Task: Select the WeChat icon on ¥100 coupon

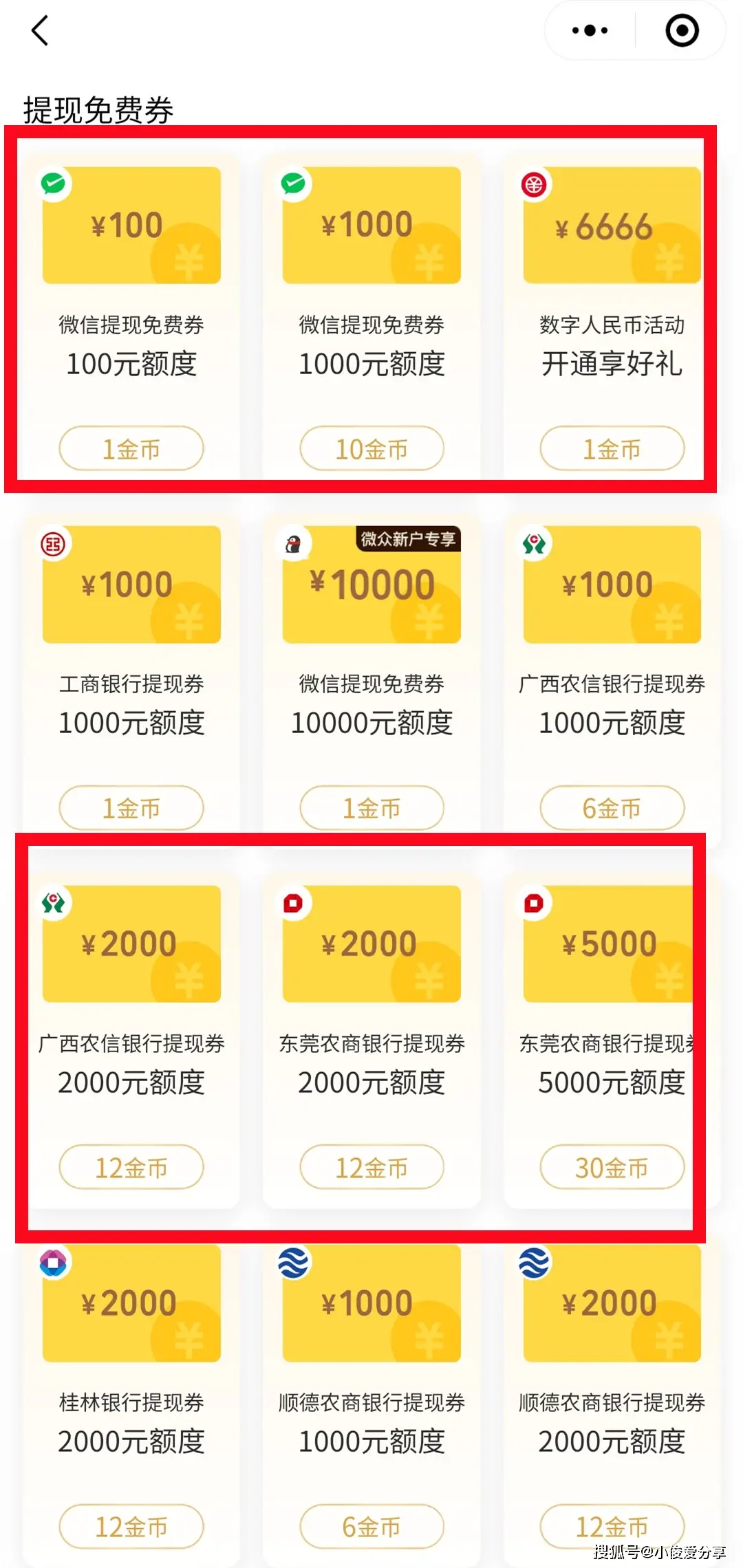Action: click(55, 182)
